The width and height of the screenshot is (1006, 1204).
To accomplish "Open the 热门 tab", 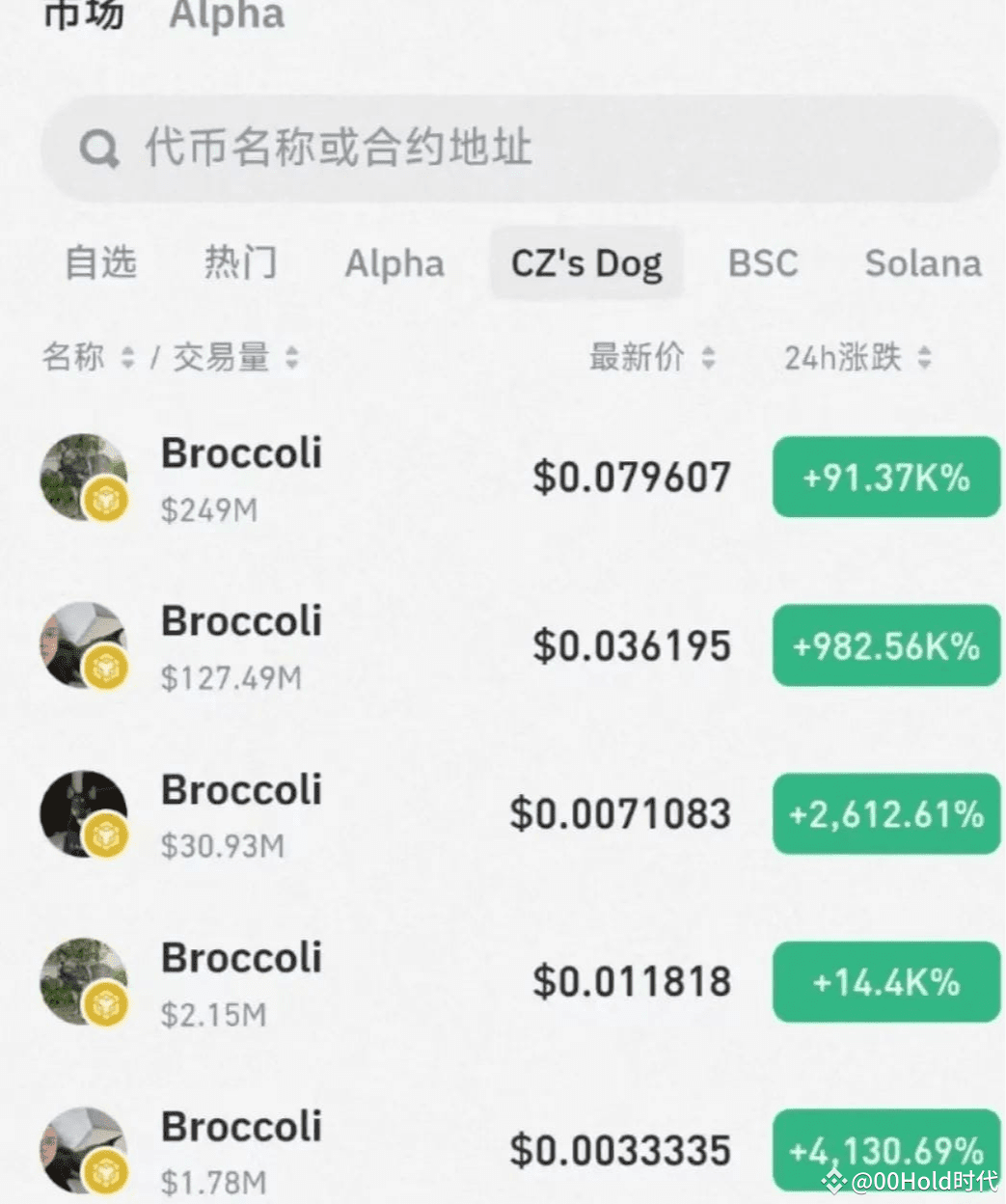I will pos(240,263).
